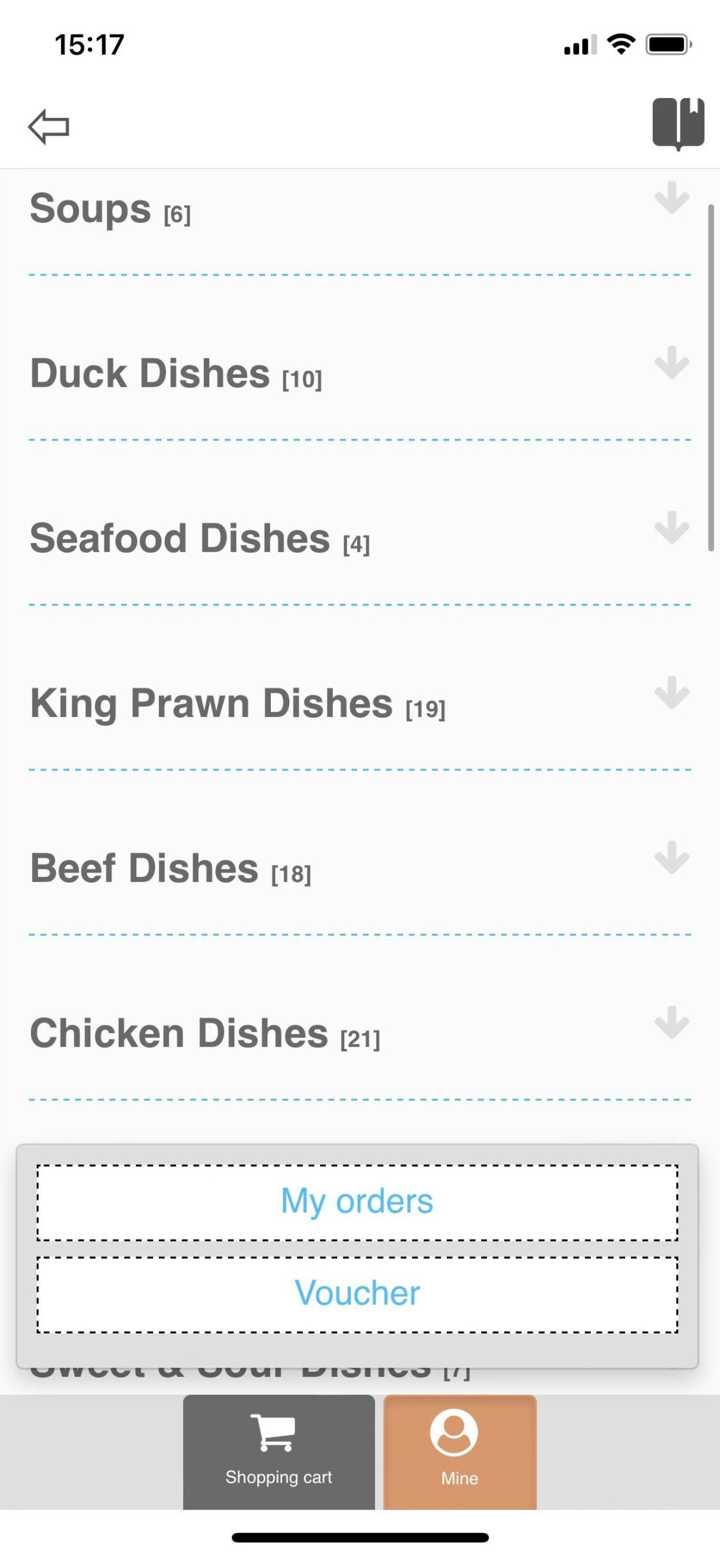Select the Voucher option
720x1558 pixels.
point(356,1293)
